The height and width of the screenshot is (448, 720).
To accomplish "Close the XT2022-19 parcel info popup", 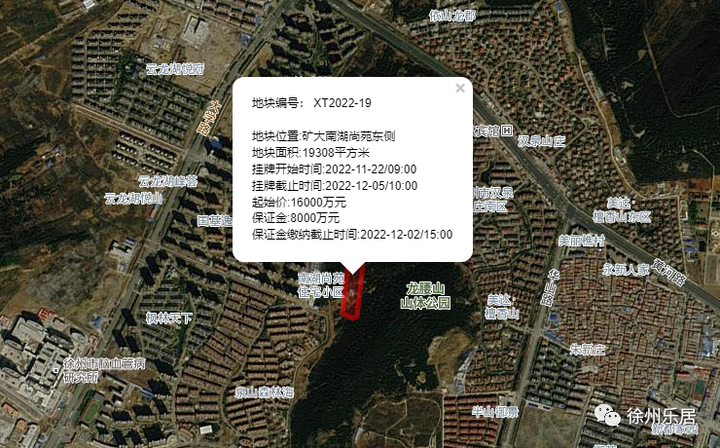I will 460,88.
